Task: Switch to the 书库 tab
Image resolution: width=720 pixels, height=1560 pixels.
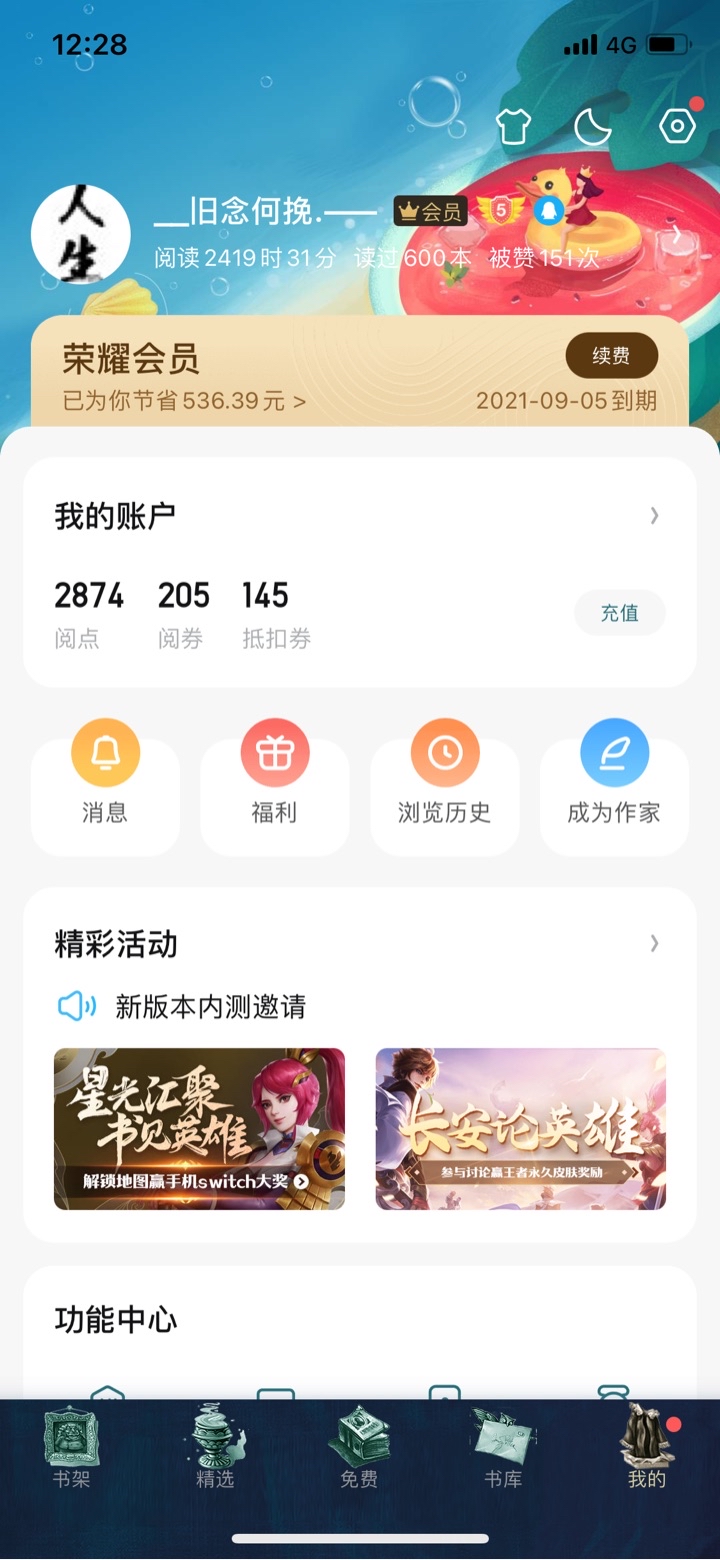Action: (x=503, y=1446)
